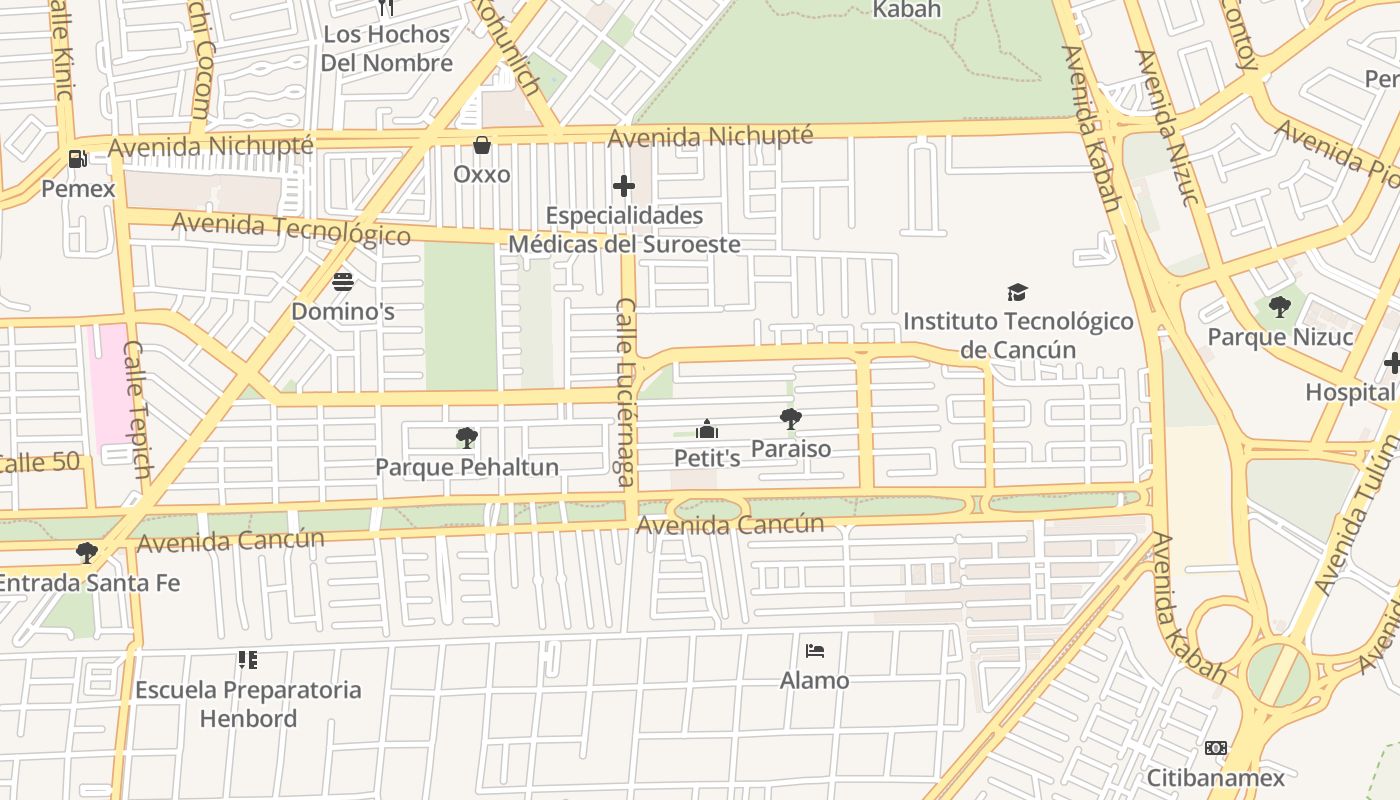Select the Domino's restaurant marker
The height and width of the screenshot is (800, 1400).
point(343,282)
